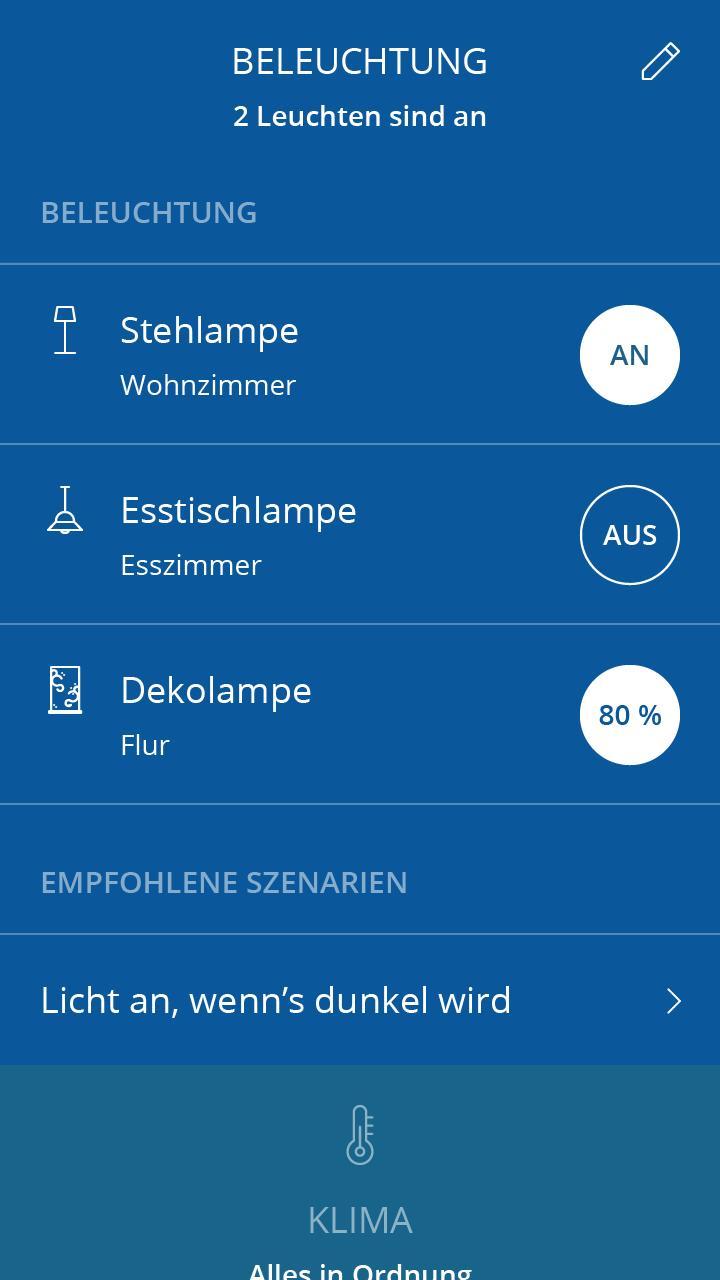Open the EMPFOHLENE SZENARIEN section
Viewport: 720px width, 1280px height.
pos(224,881)
